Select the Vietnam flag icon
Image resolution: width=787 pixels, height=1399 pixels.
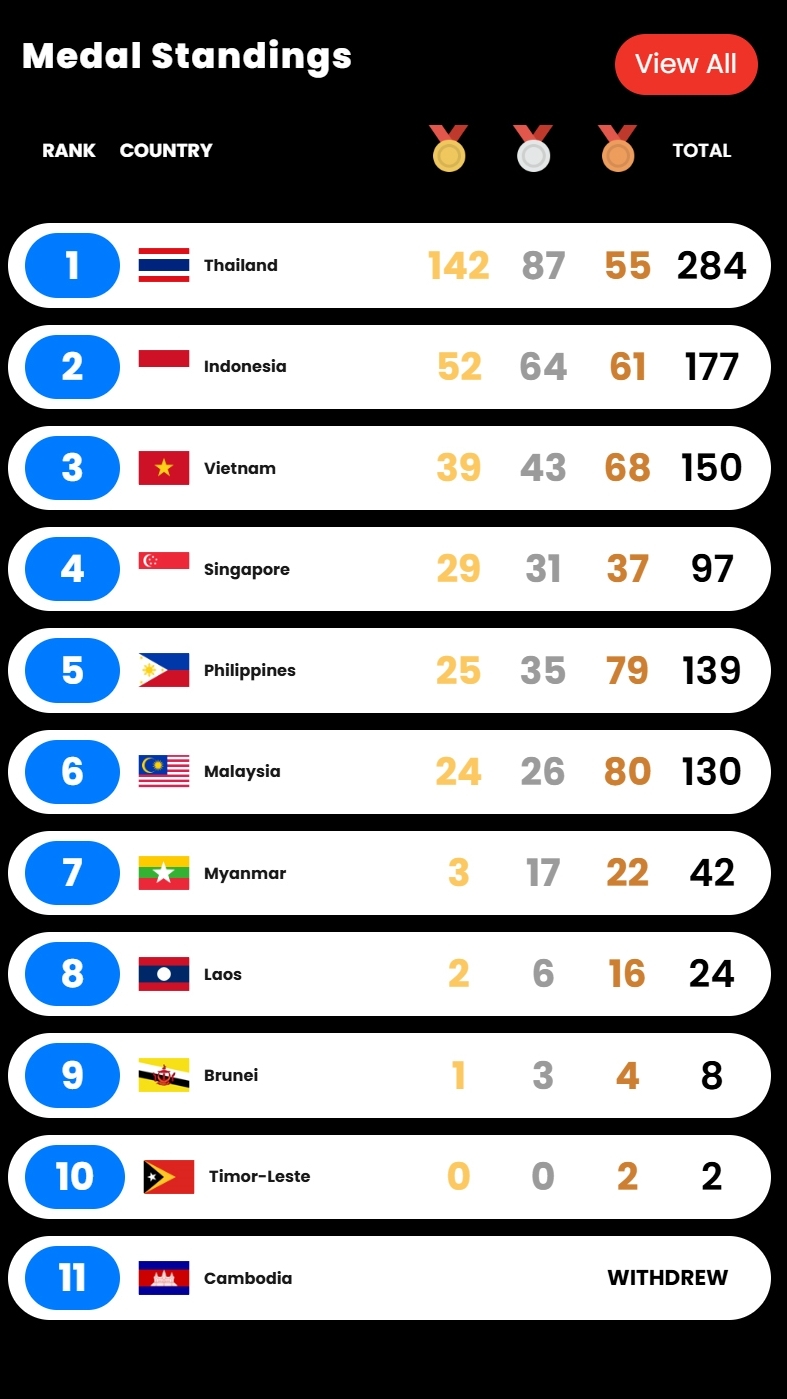(164, 467)
